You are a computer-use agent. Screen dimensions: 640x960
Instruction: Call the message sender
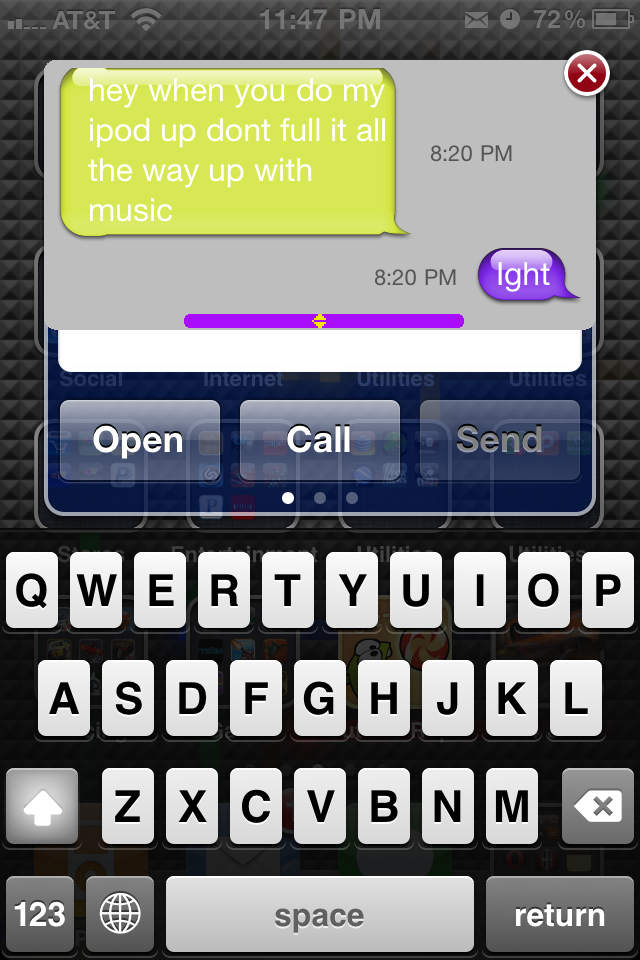[x=319, y=440]
